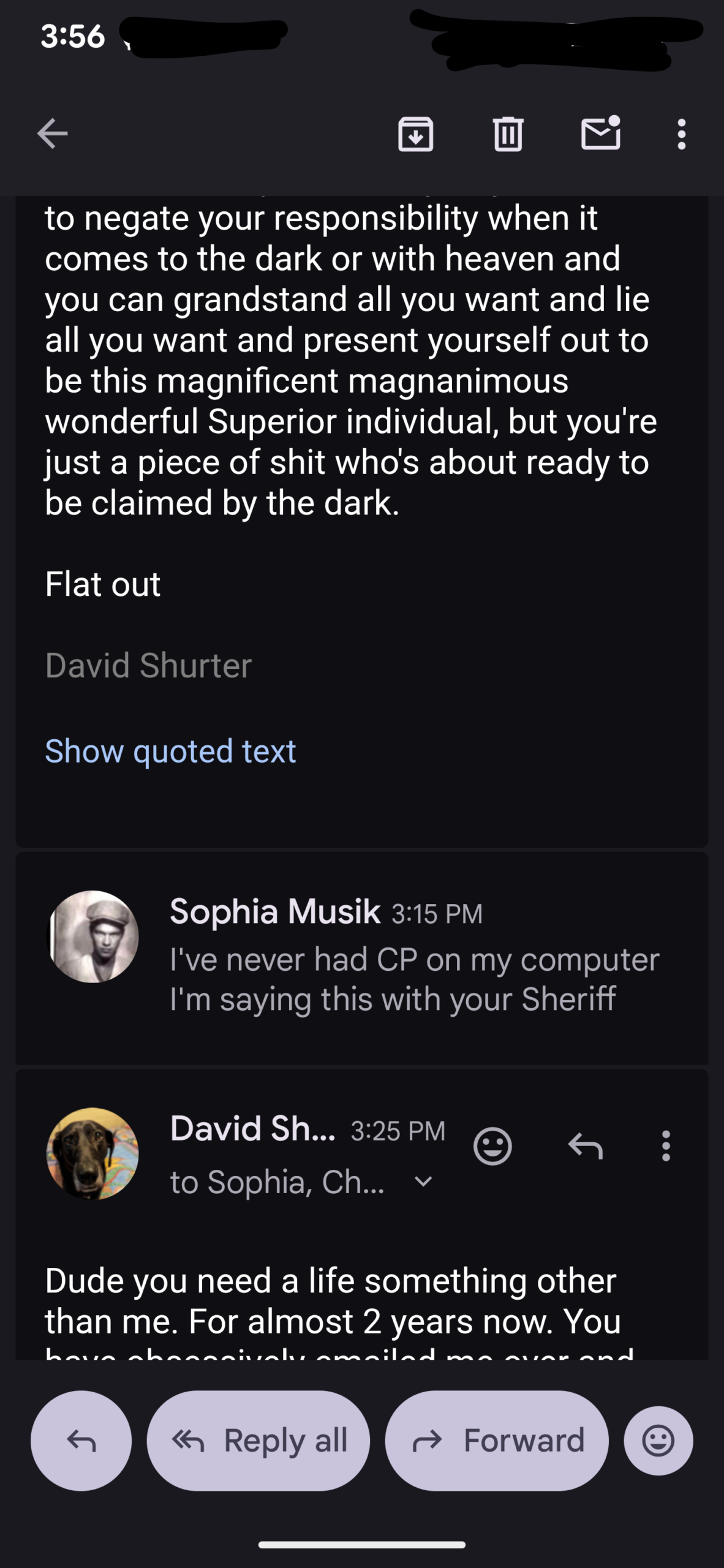Screen dimensions: 724x1568
Task: Open more options for the 3:25 PM message
Action: (666, 1145)
